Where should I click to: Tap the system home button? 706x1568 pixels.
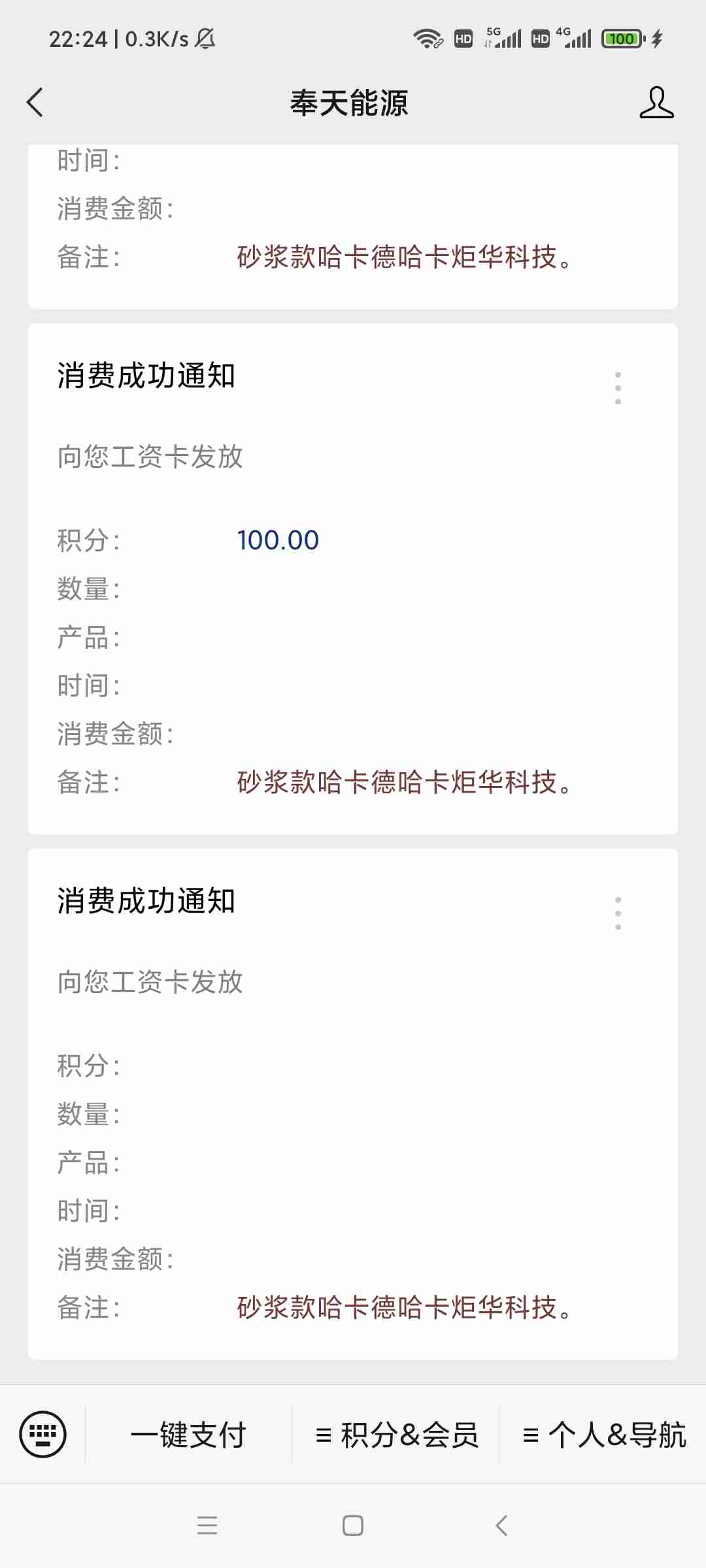tap(353, 1526)
